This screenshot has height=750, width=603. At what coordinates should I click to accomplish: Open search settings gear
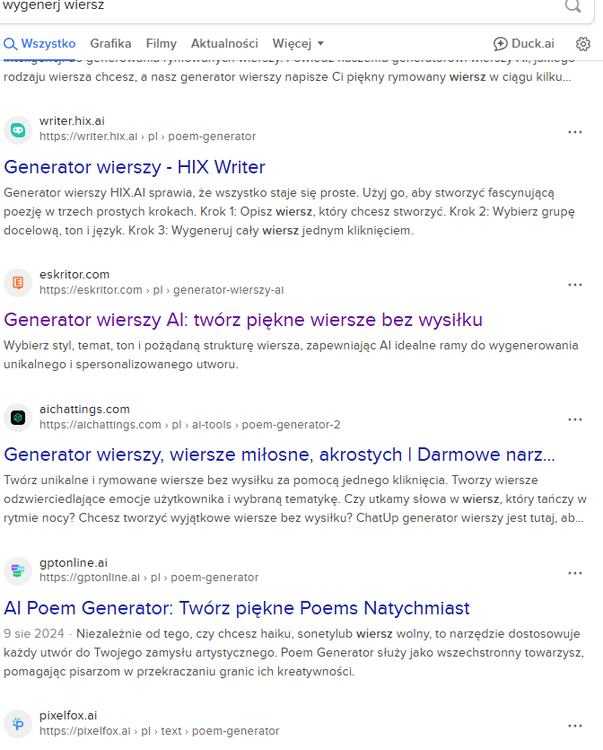pos(583,44)
